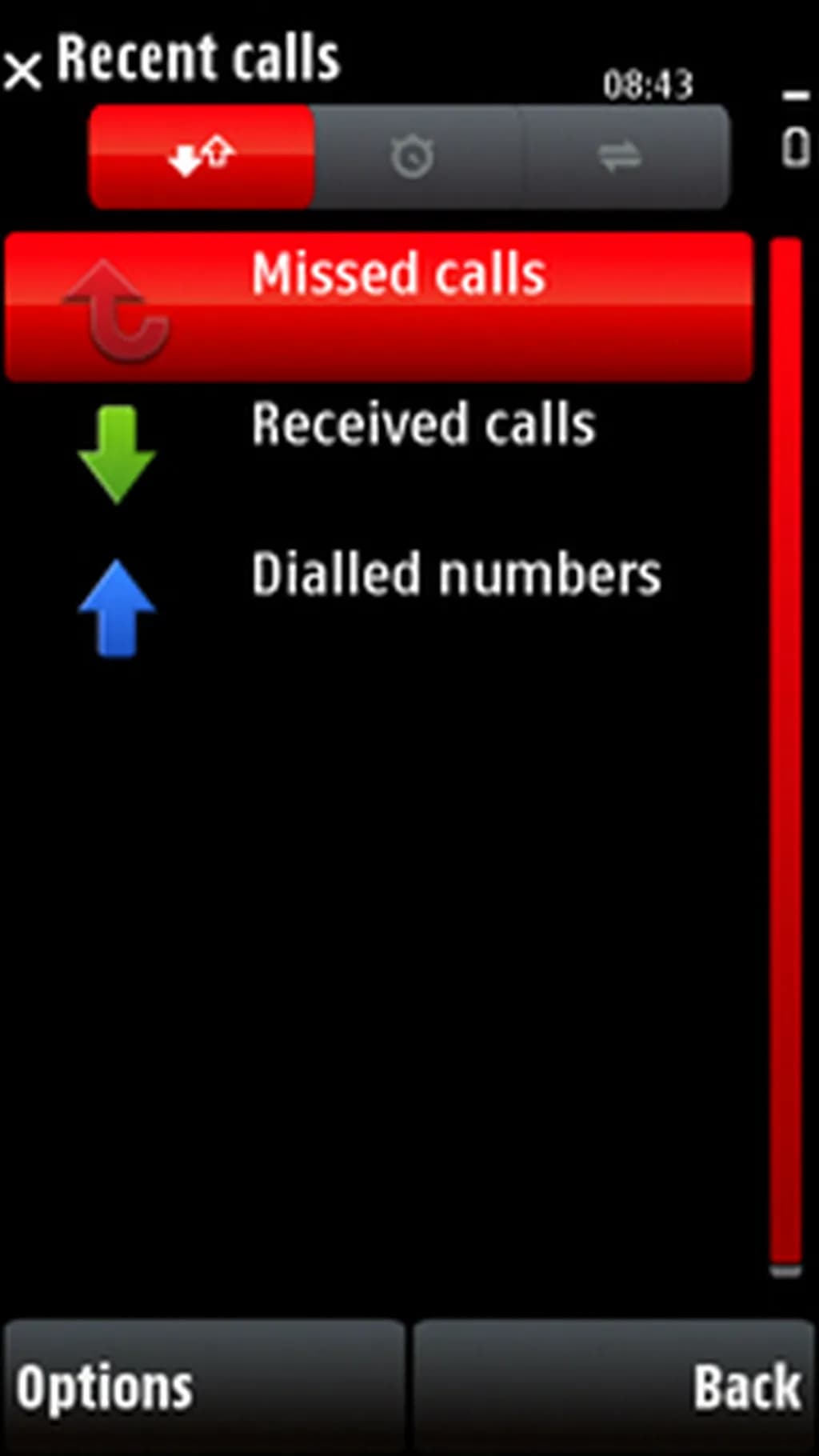Open Missed calls list
The image size is (819, 1456).
coord(378,306)
